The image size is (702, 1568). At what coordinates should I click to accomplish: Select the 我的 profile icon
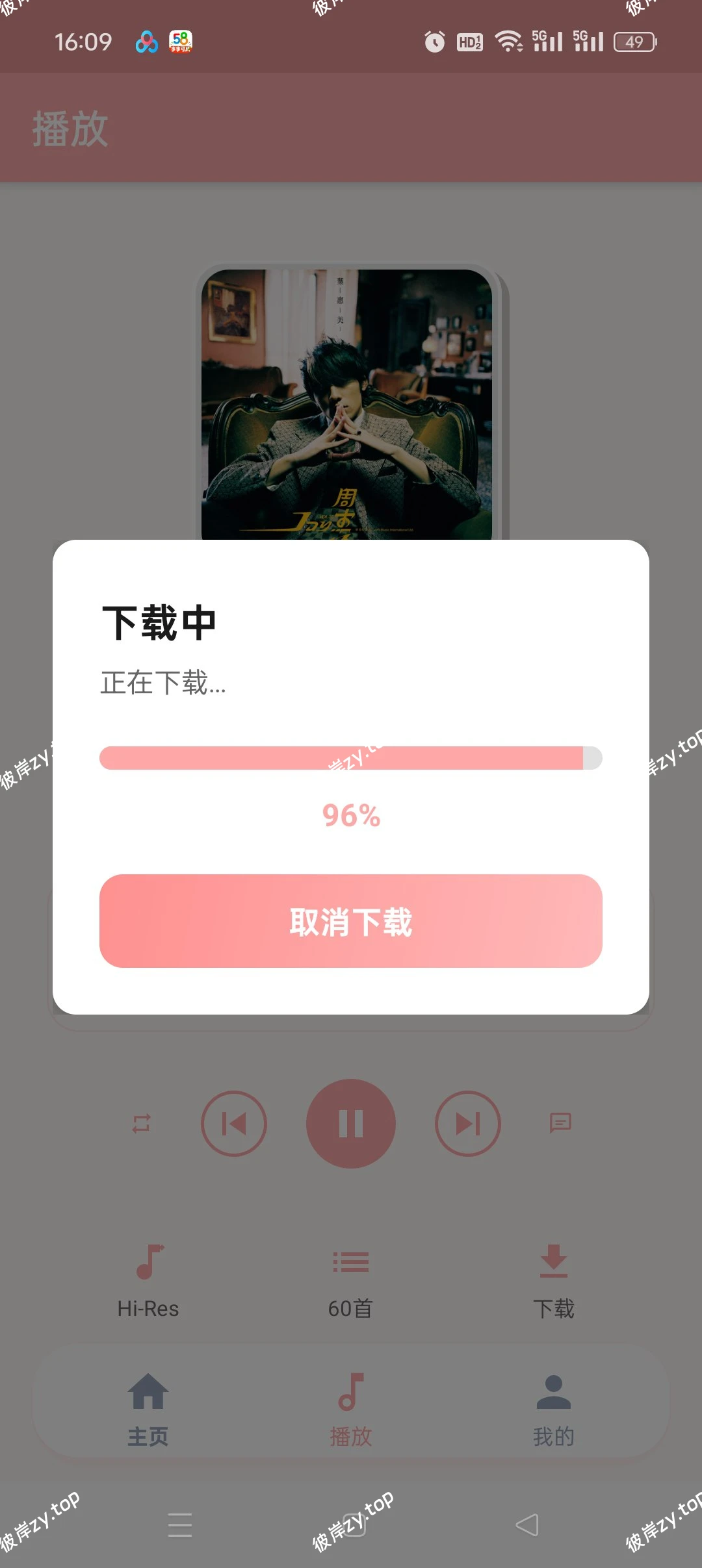pos(552,1387)
